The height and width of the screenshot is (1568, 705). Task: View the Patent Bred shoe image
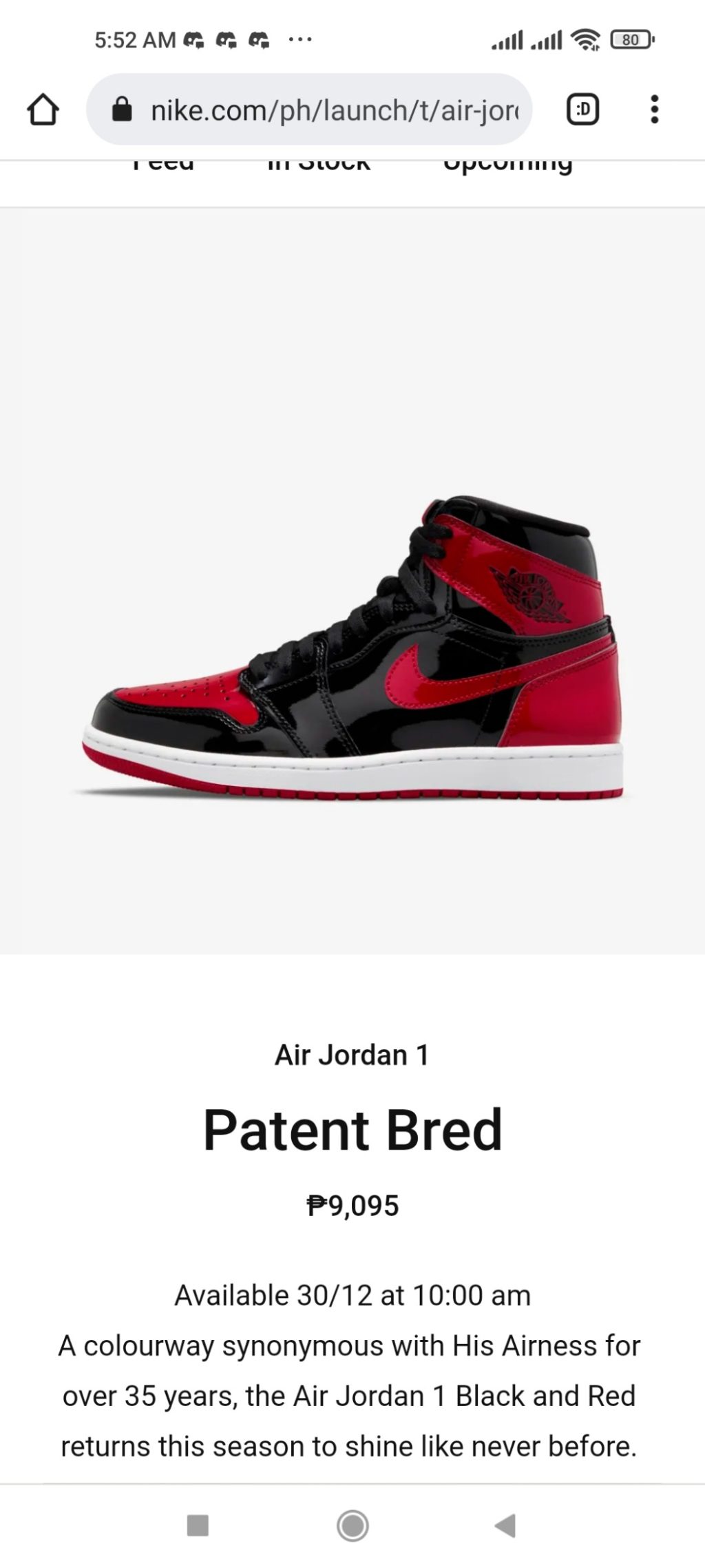point(352,648)
